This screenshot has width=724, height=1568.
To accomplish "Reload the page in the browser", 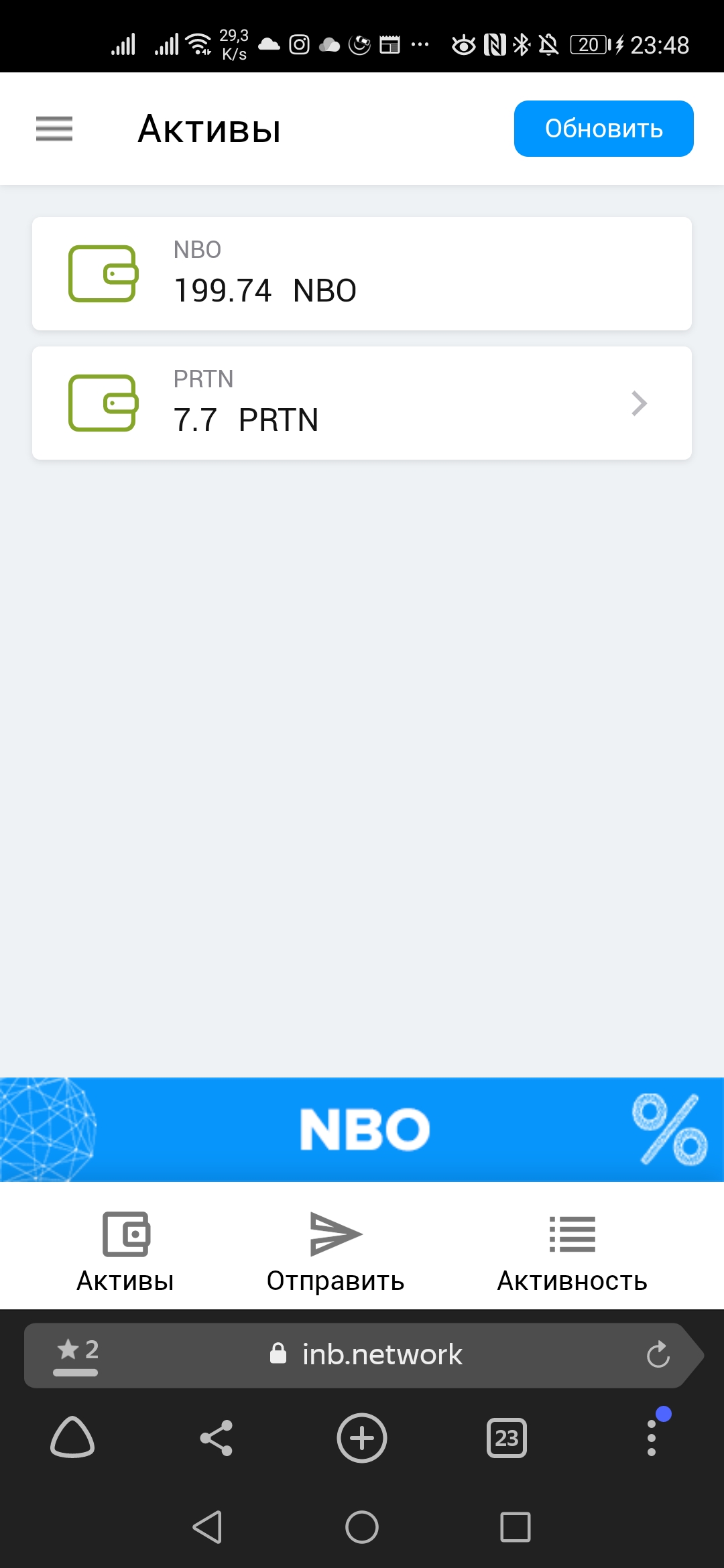I will point(658,1354).
